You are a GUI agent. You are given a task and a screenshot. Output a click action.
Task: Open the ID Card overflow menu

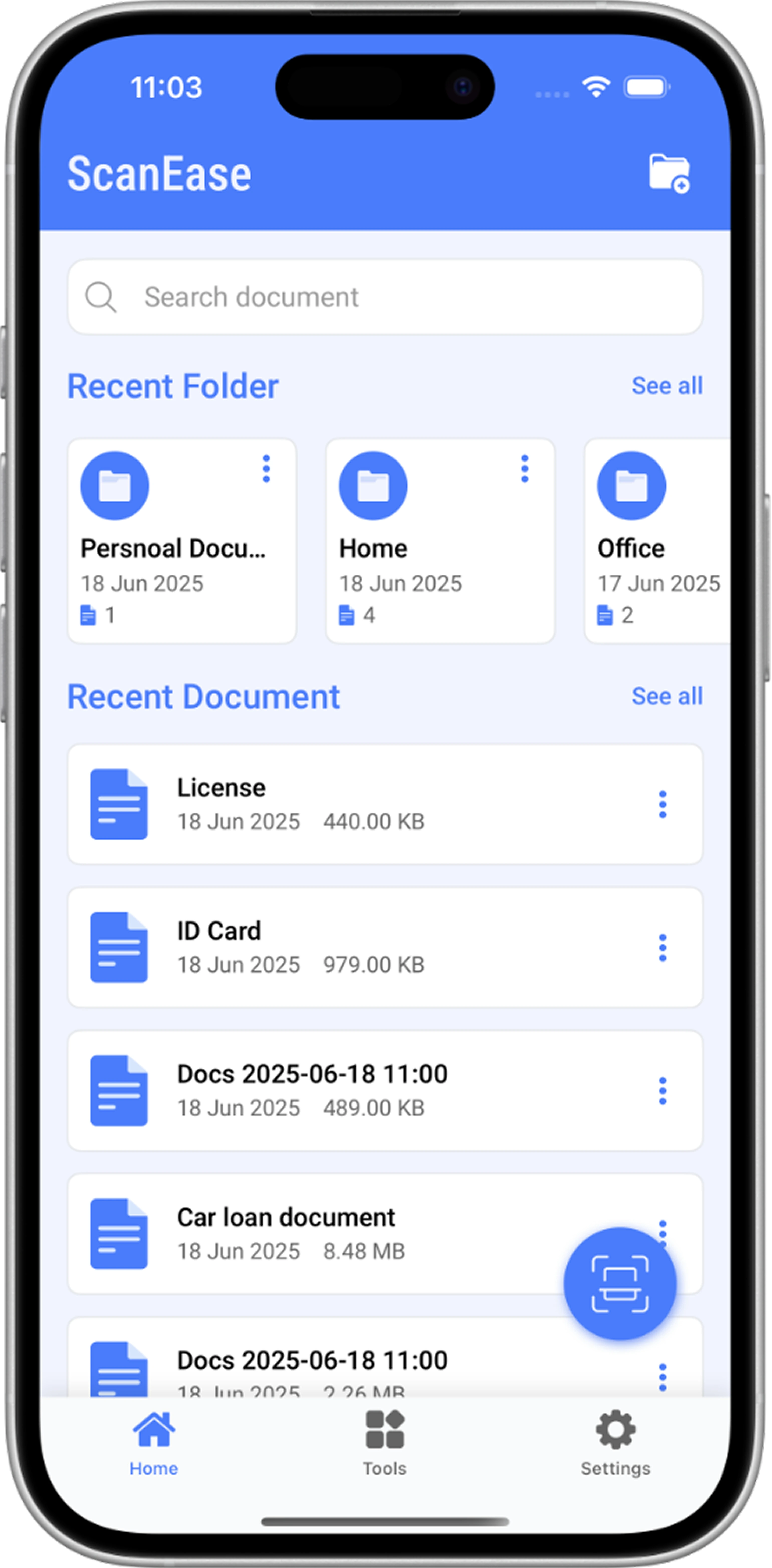click(x=663, y=948)
